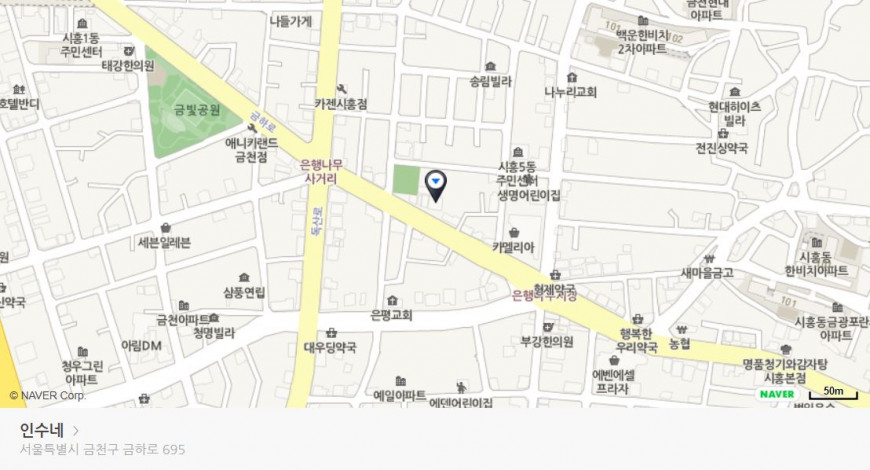Tap the blue location pin on the map
The width and height of the screenshot is (870, 470).
click(436, 184)
